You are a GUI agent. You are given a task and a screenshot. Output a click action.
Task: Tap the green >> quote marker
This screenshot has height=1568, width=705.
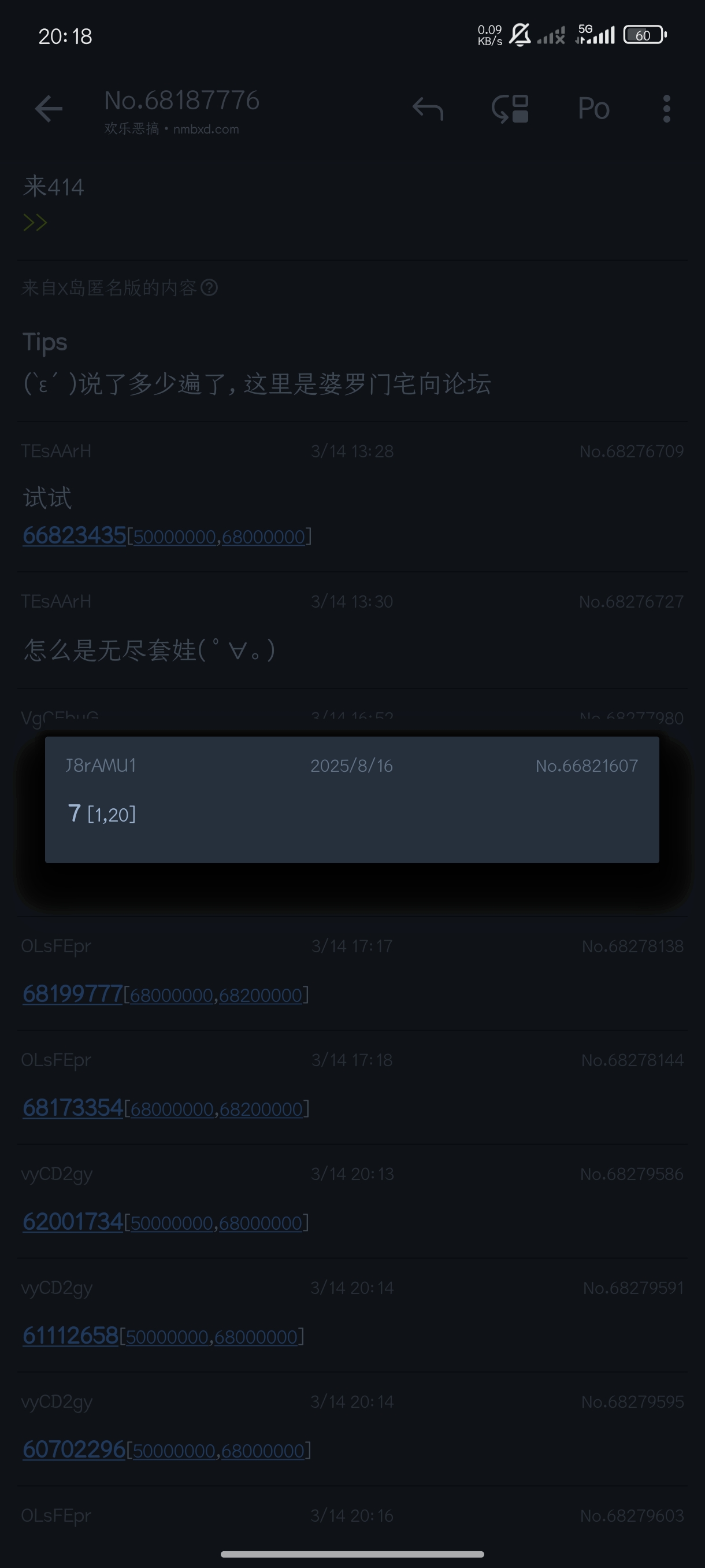pyautogui.click(x=35, y=223)
